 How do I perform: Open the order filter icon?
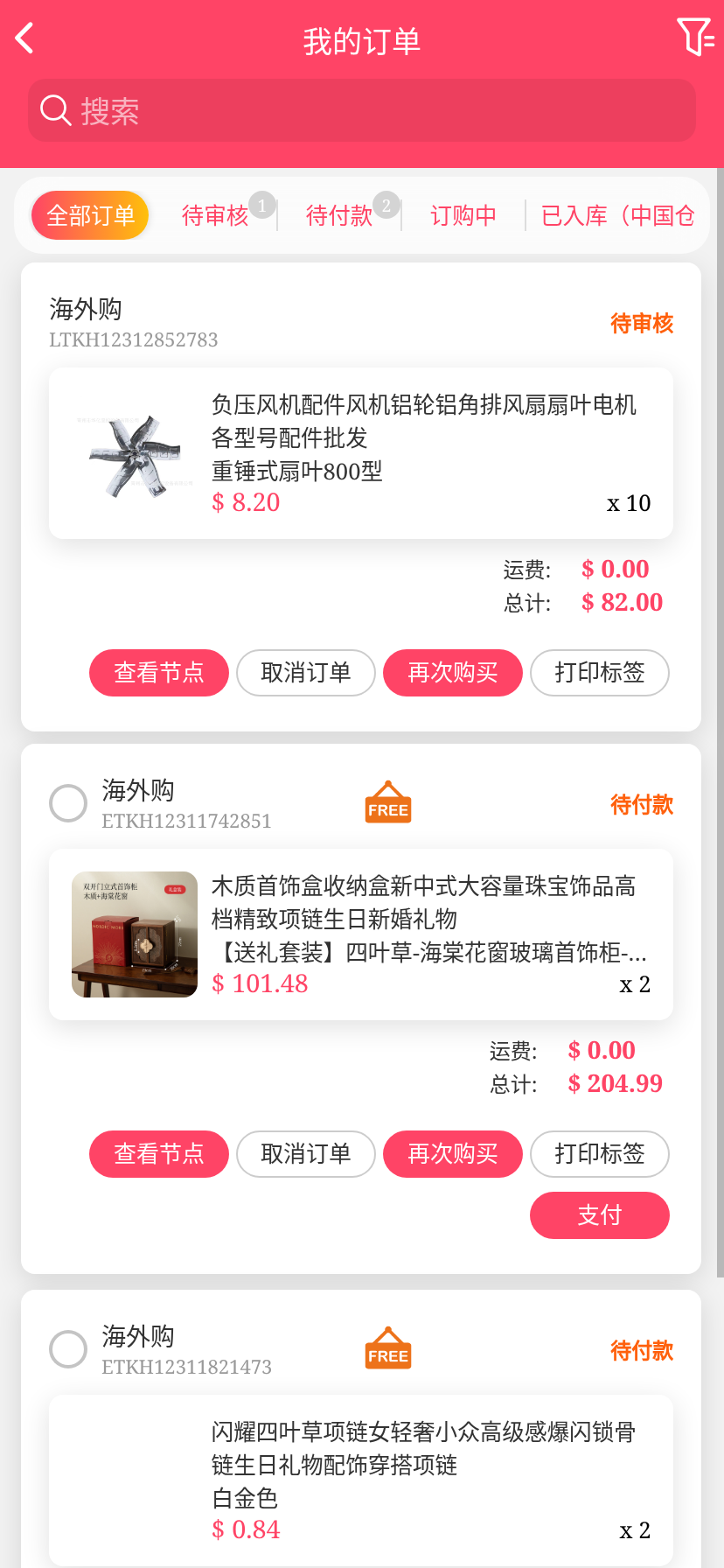pos(695,37)
